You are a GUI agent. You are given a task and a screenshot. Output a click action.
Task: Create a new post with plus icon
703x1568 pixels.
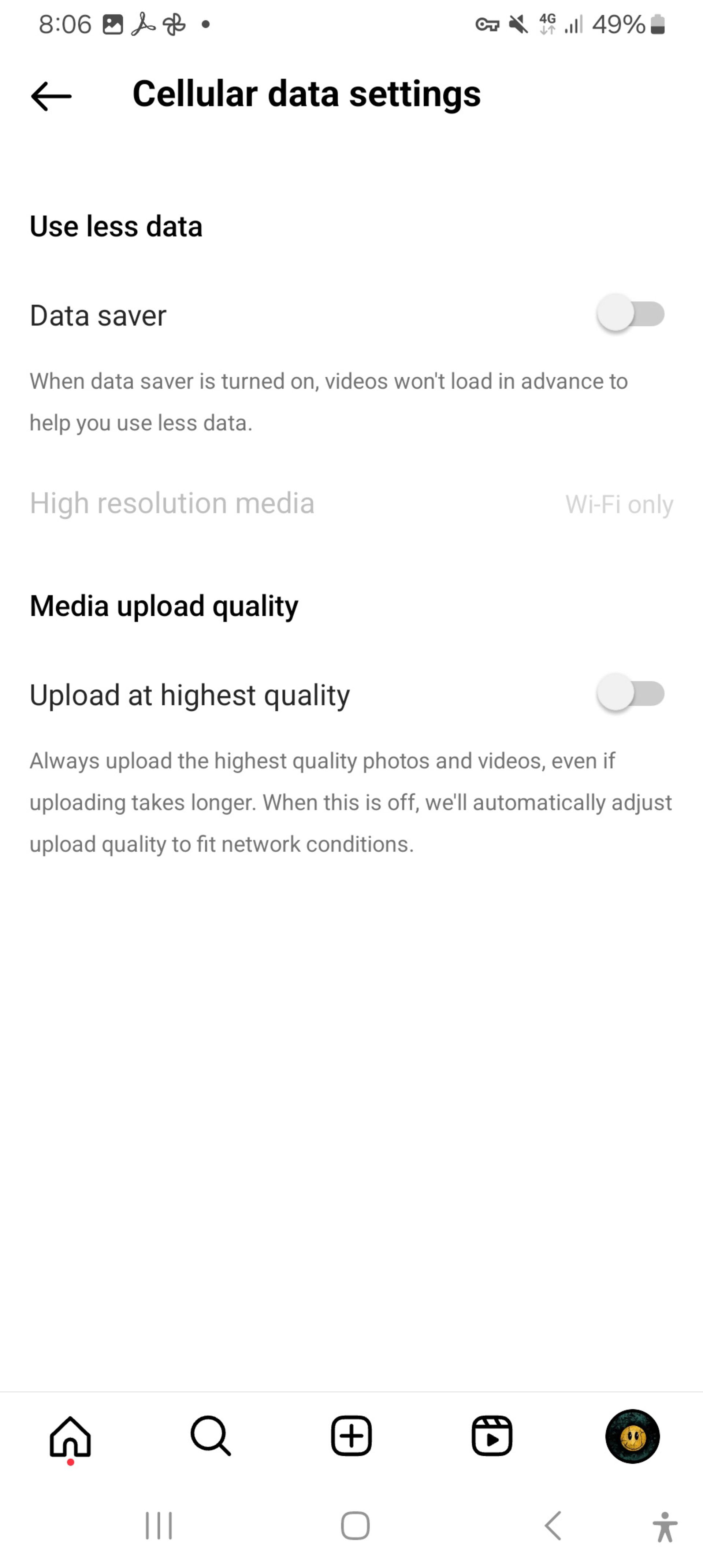point(351,1437)
